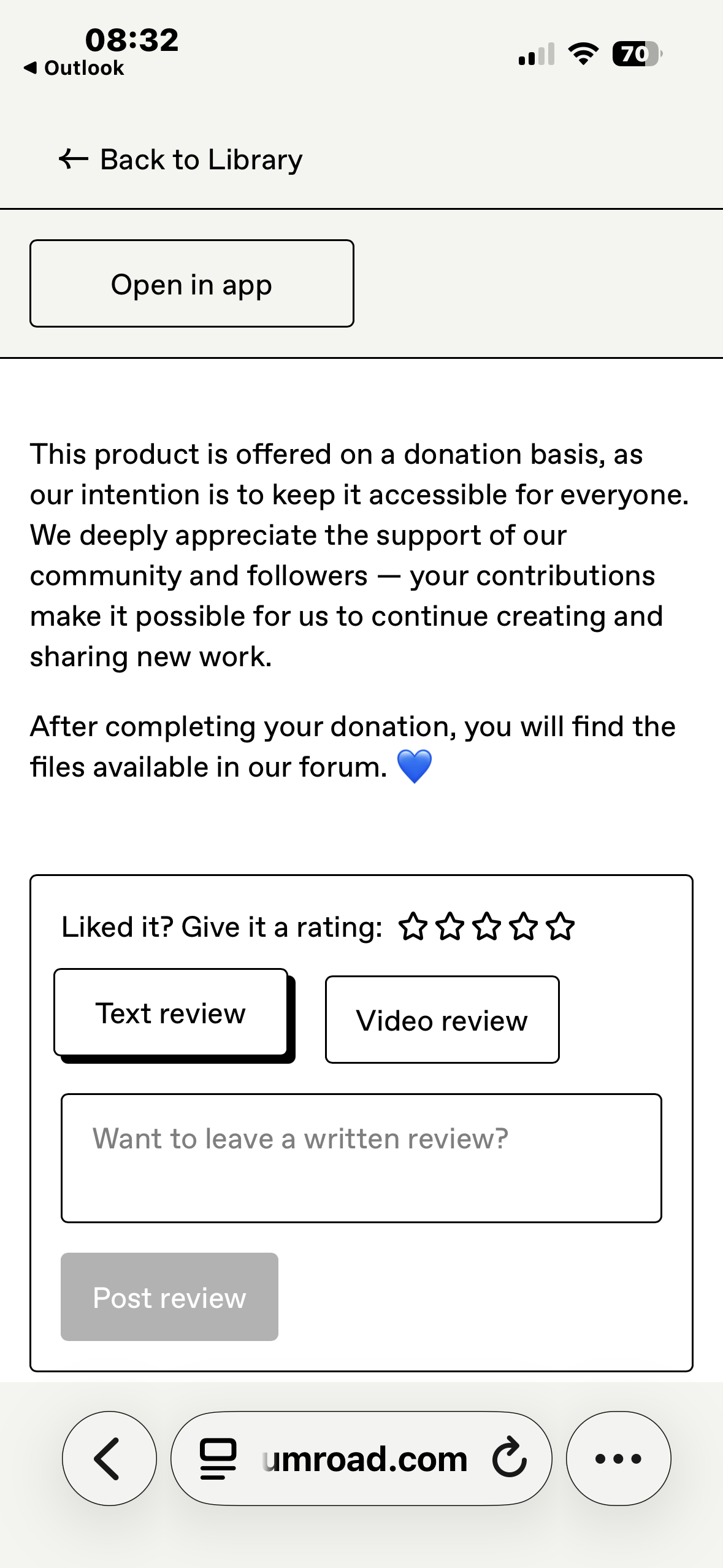Select the Text review tab
This screenshot has height=1568, width=723.
[171, 1013]
